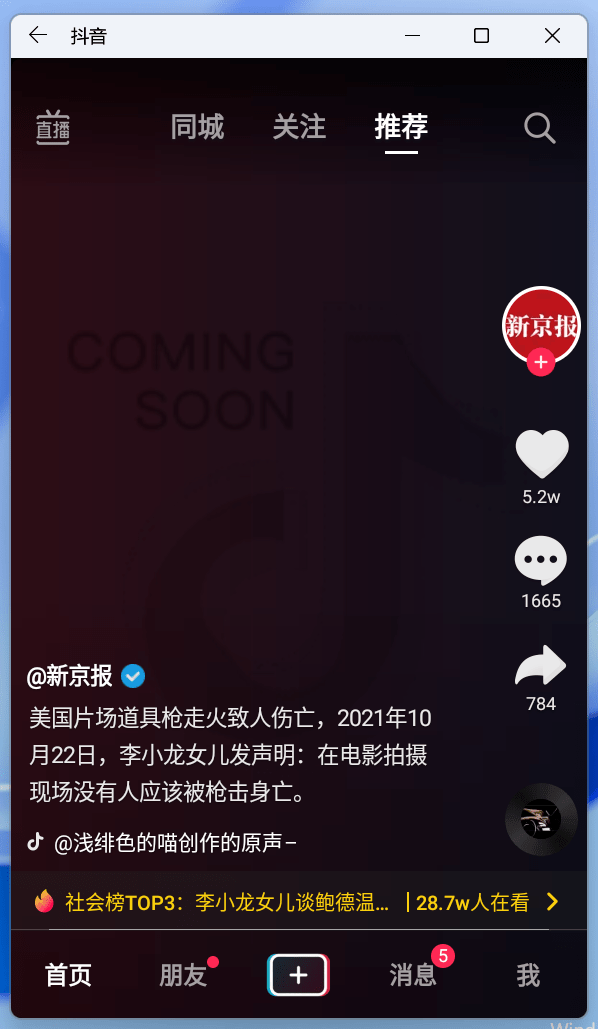
Task: Like this video with the heart
Action: click(542, 454)
